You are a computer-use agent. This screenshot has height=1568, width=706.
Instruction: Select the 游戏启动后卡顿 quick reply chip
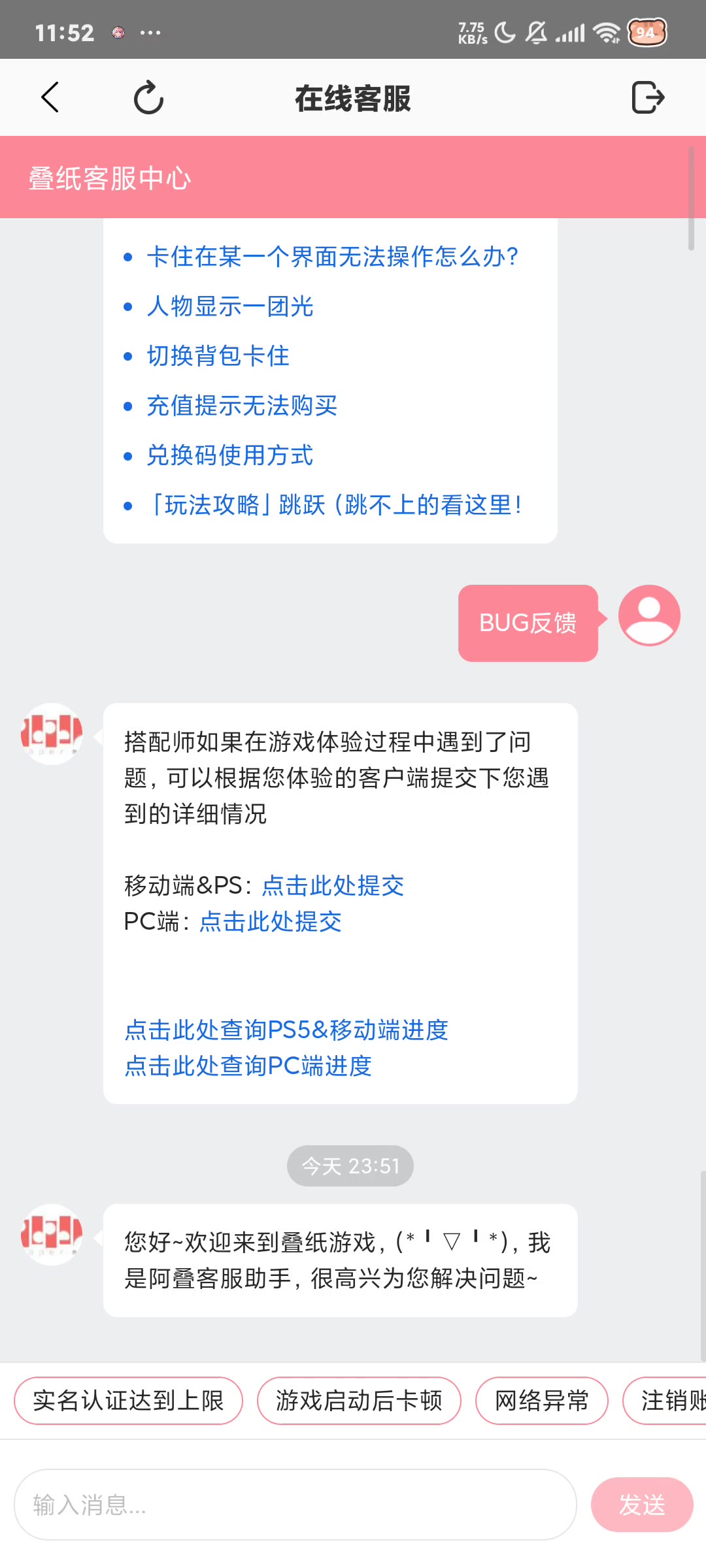[x=359, y=1401]
